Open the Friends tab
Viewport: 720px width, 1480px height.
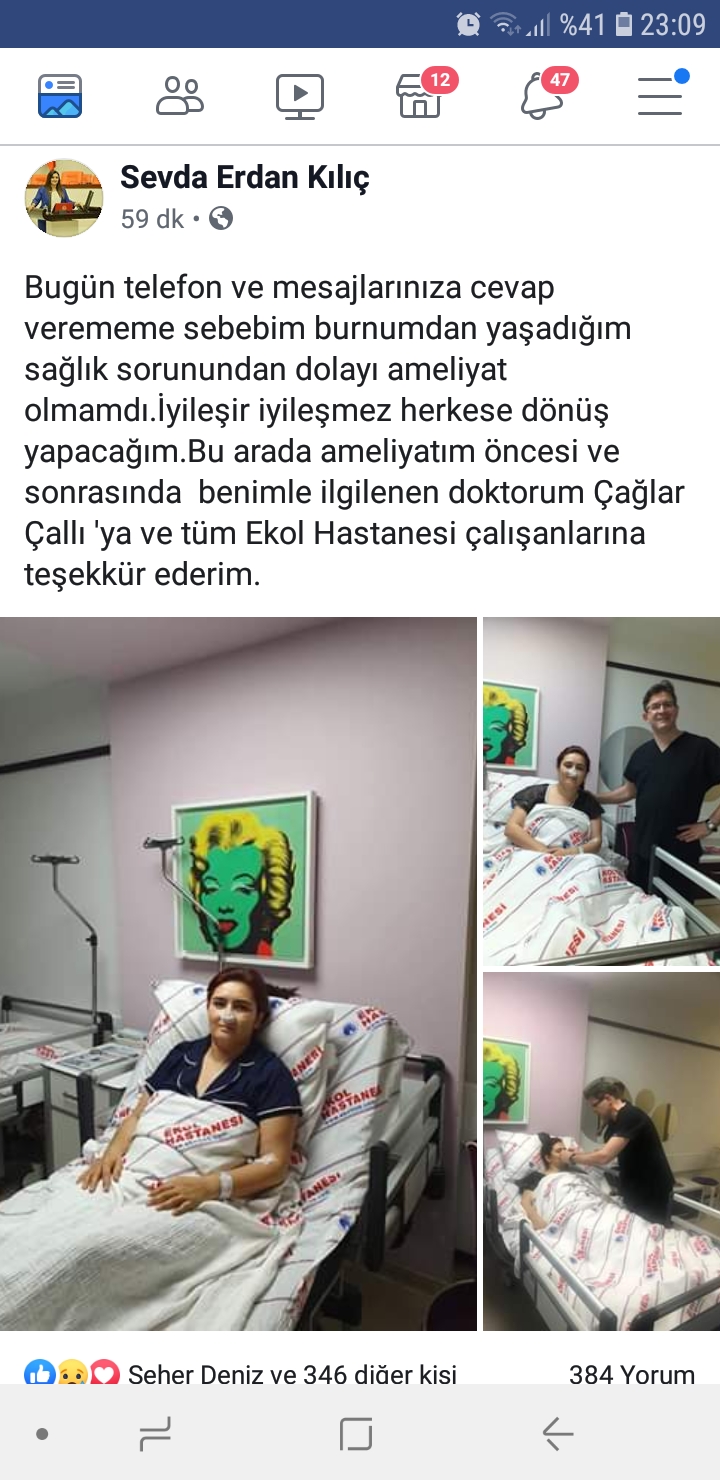(180, 96)
